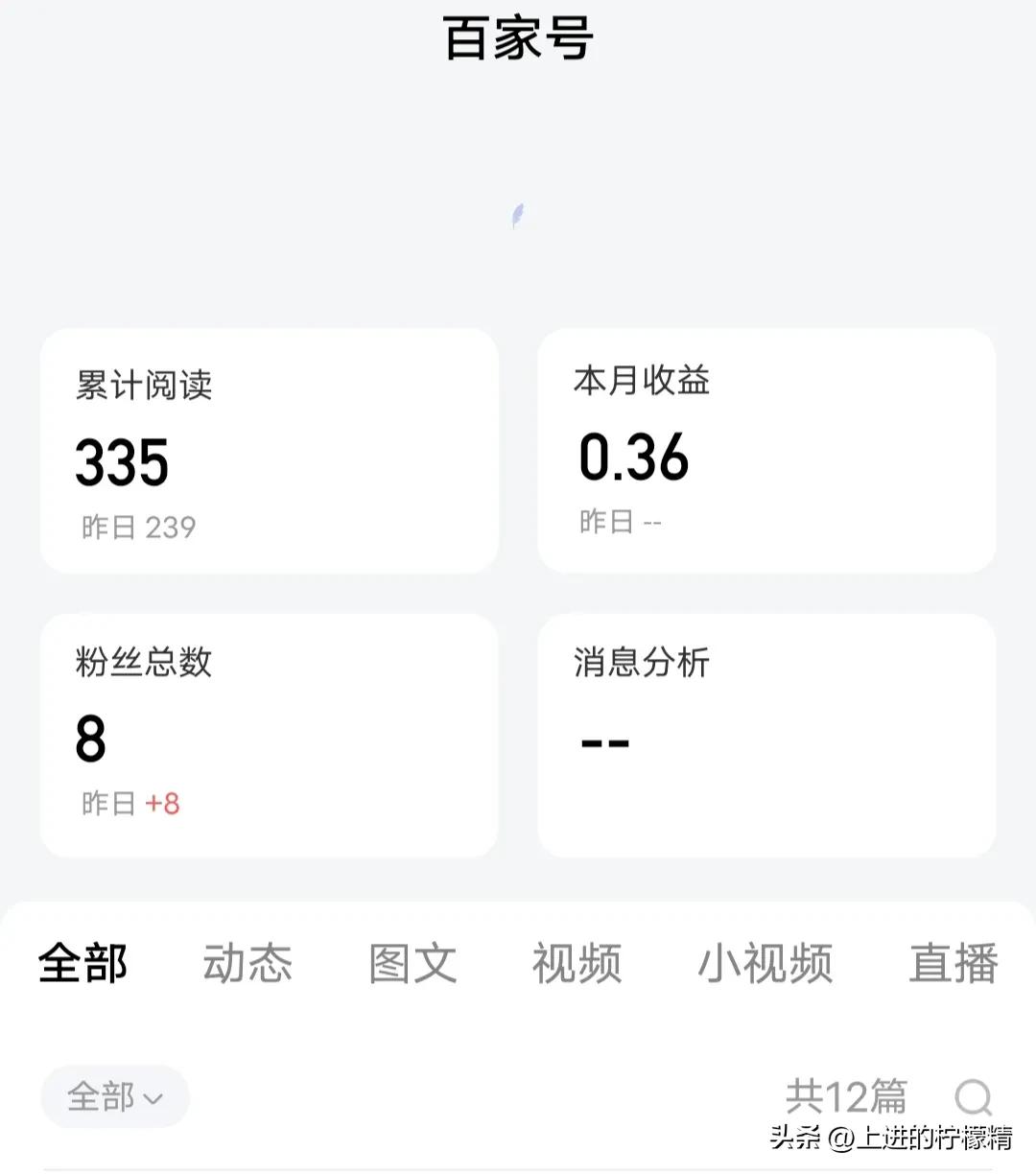Switch to the 小视频 tab
This screenshot has height=1174, width=1036.
765,965
